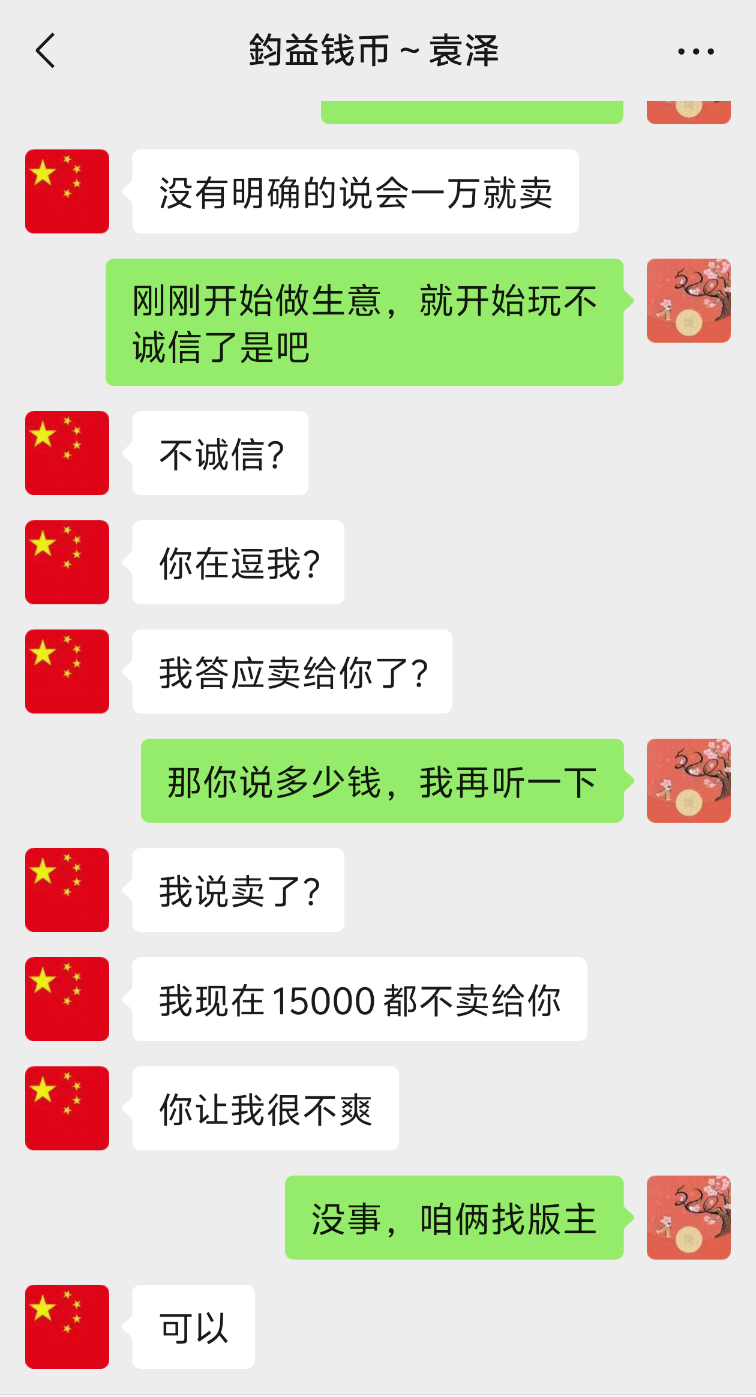
Task: Select the bubble saying 你在逗我?
Action: [x=237, y=562]
